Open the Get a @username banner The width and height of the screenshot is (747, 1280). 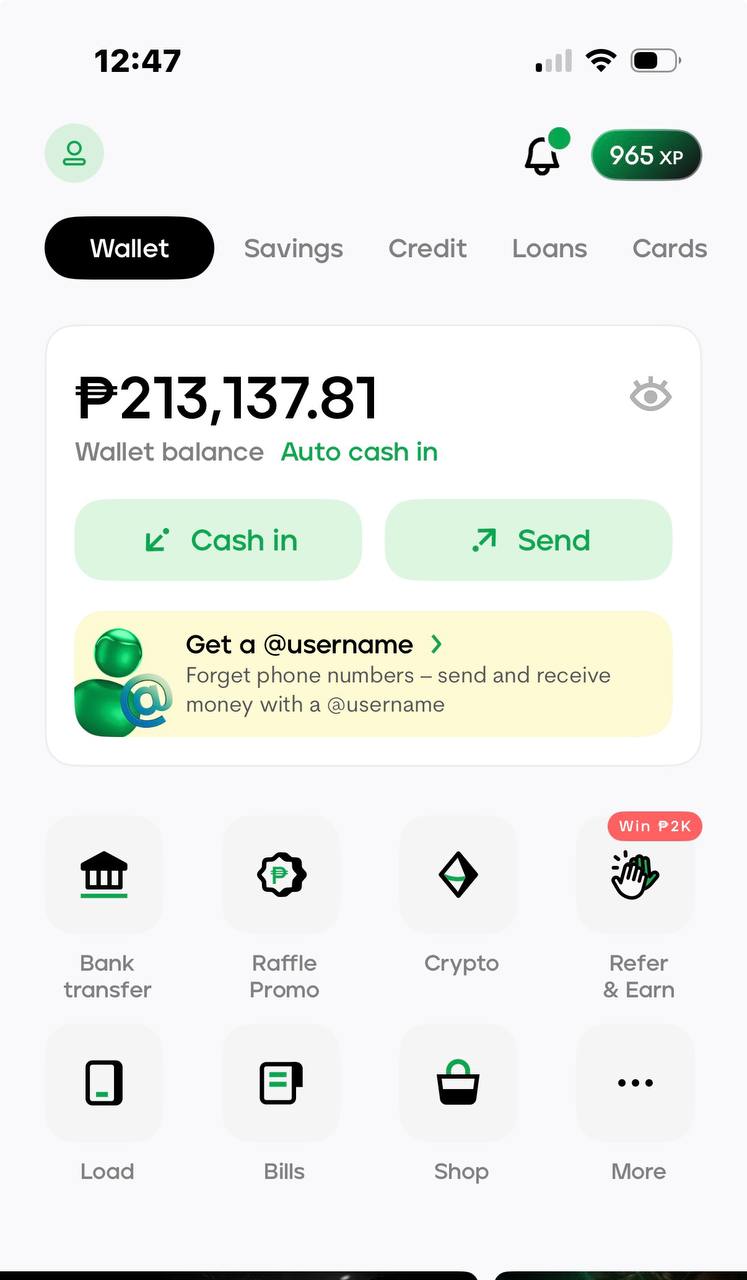373,674
